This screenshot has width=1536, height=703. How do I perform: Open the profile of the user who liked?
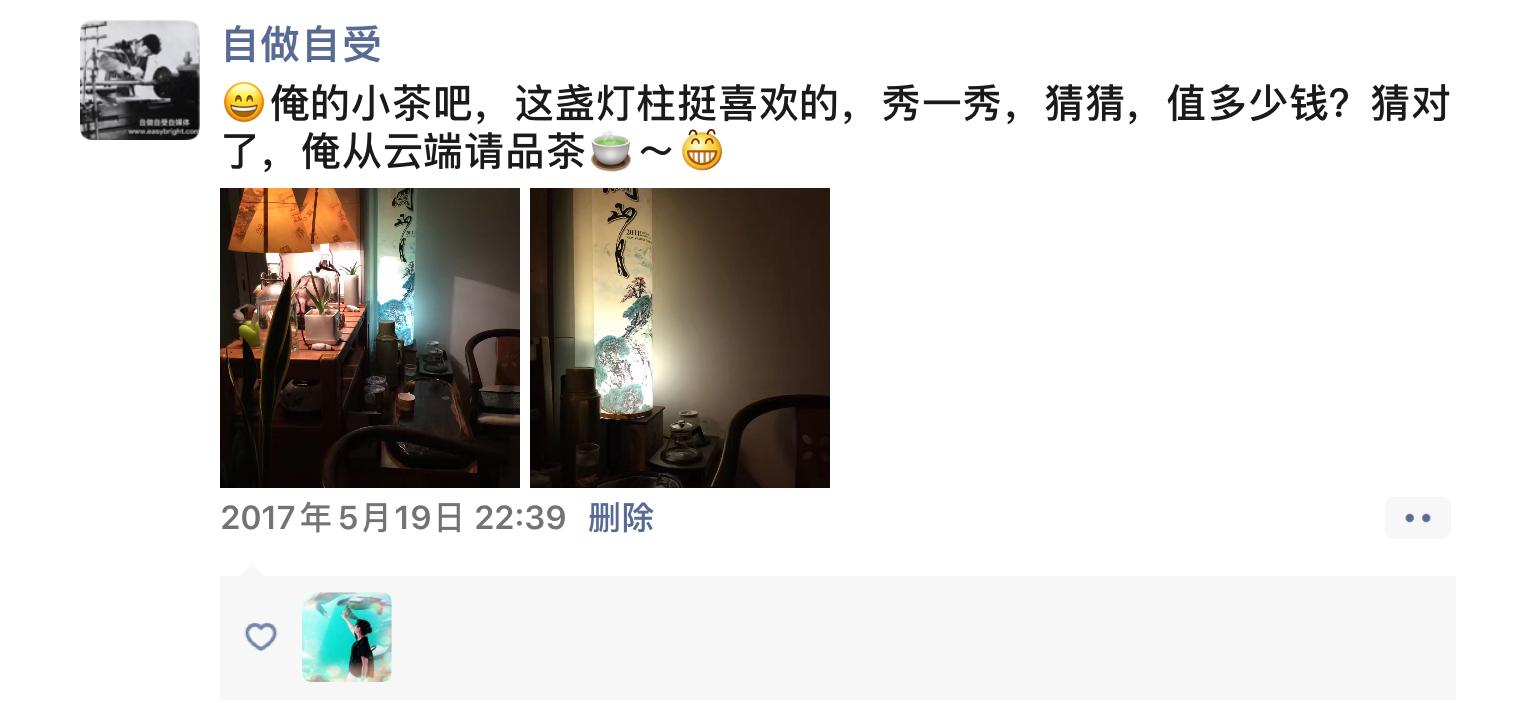pyautogui.click(x=346, y=637)
